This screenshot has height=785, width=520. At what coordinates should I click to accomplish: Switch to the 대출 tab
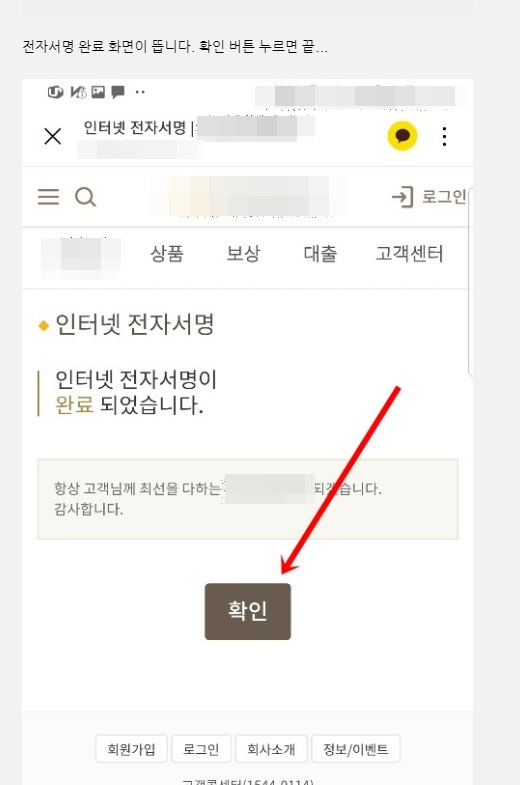click(320, 253)
